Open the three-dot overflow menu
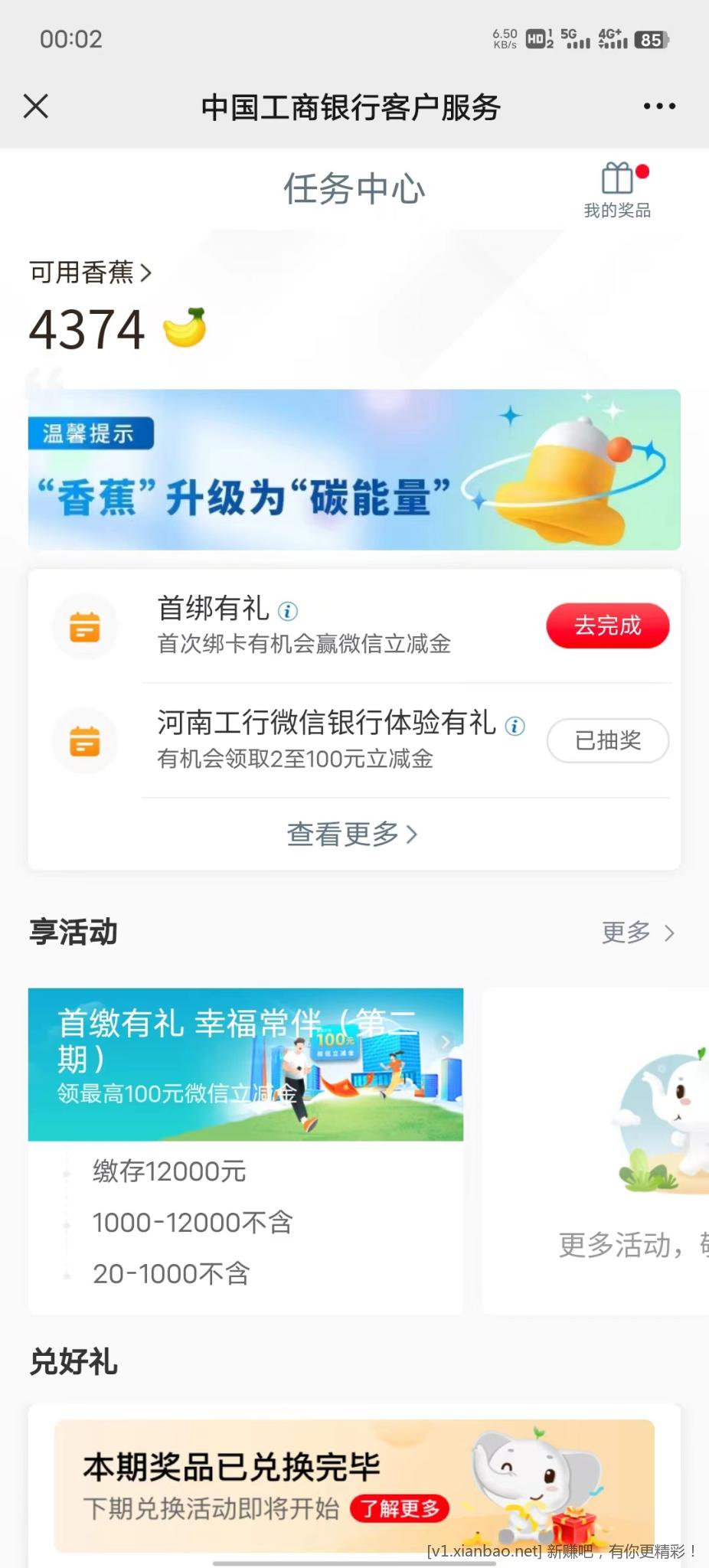The width and height of the screenshot is (709, 1568). (659, 106)
